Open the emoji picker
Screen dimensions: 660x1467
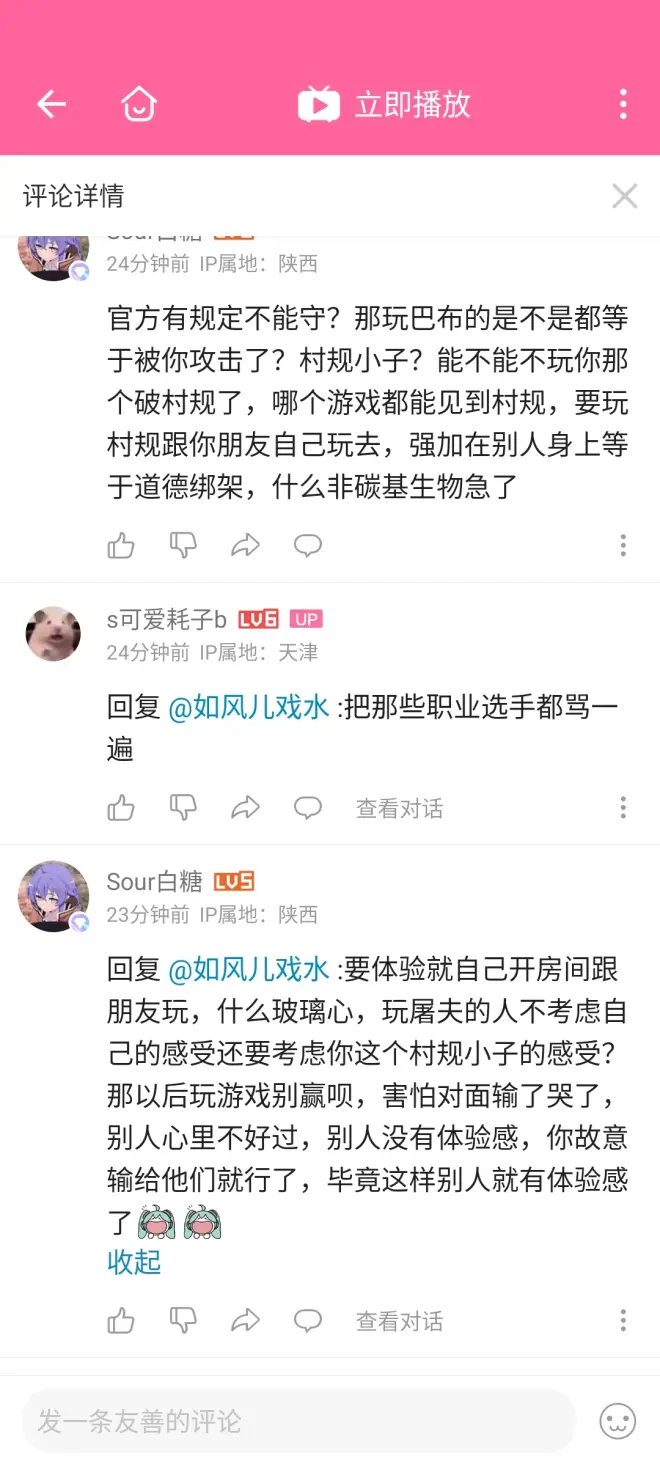tap(618, 1421)
